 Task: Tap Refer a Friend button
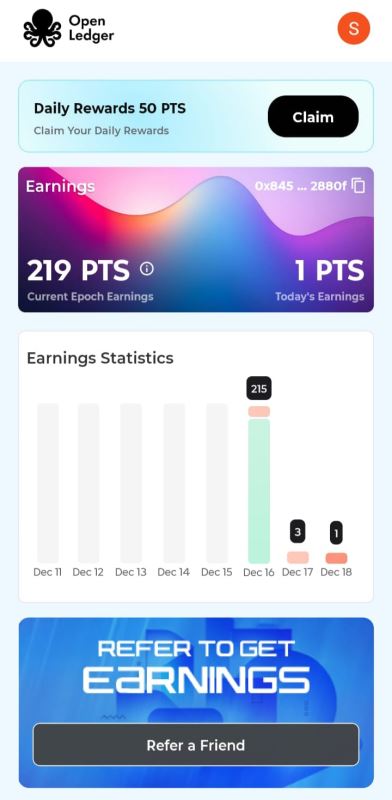[196, 745]
